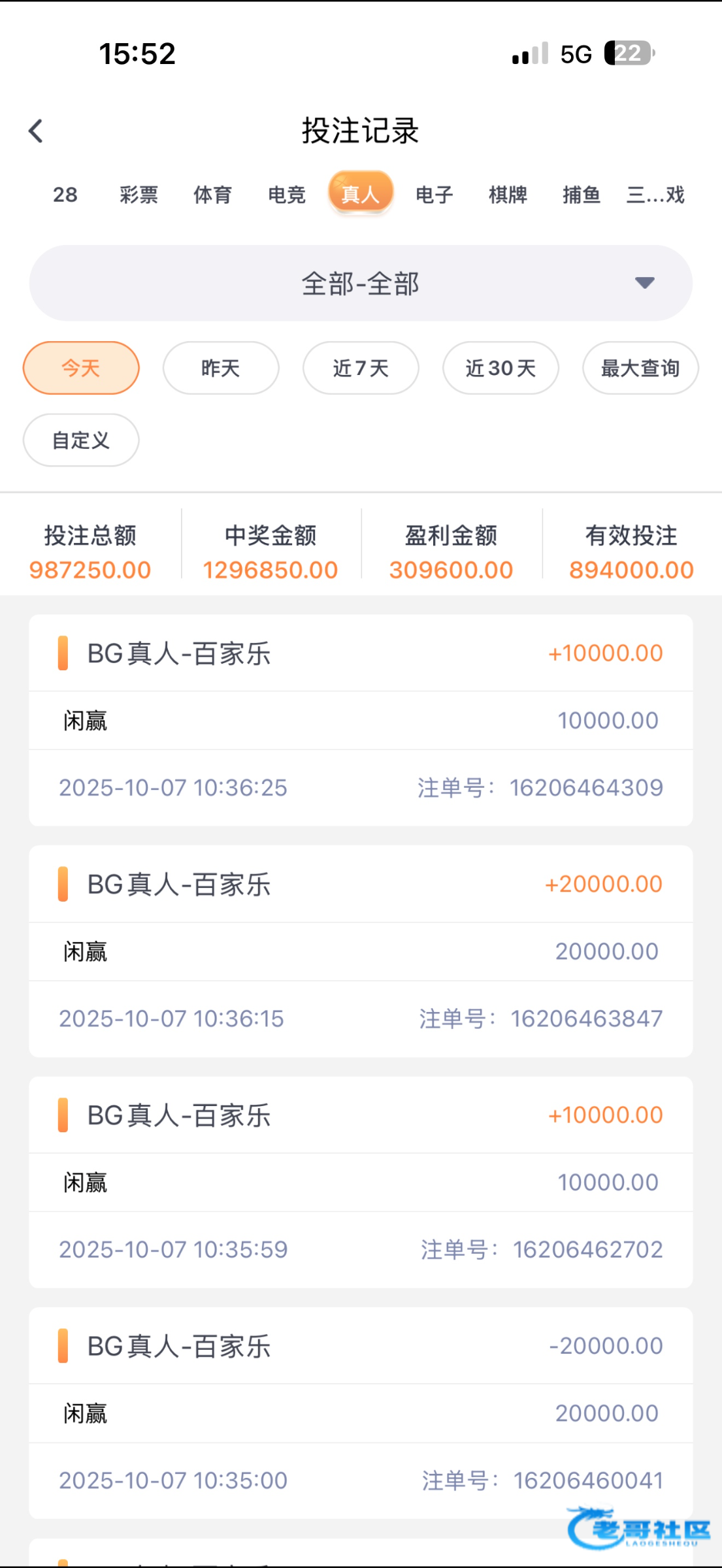Switch to the 28 category tab

coord(65,195)
